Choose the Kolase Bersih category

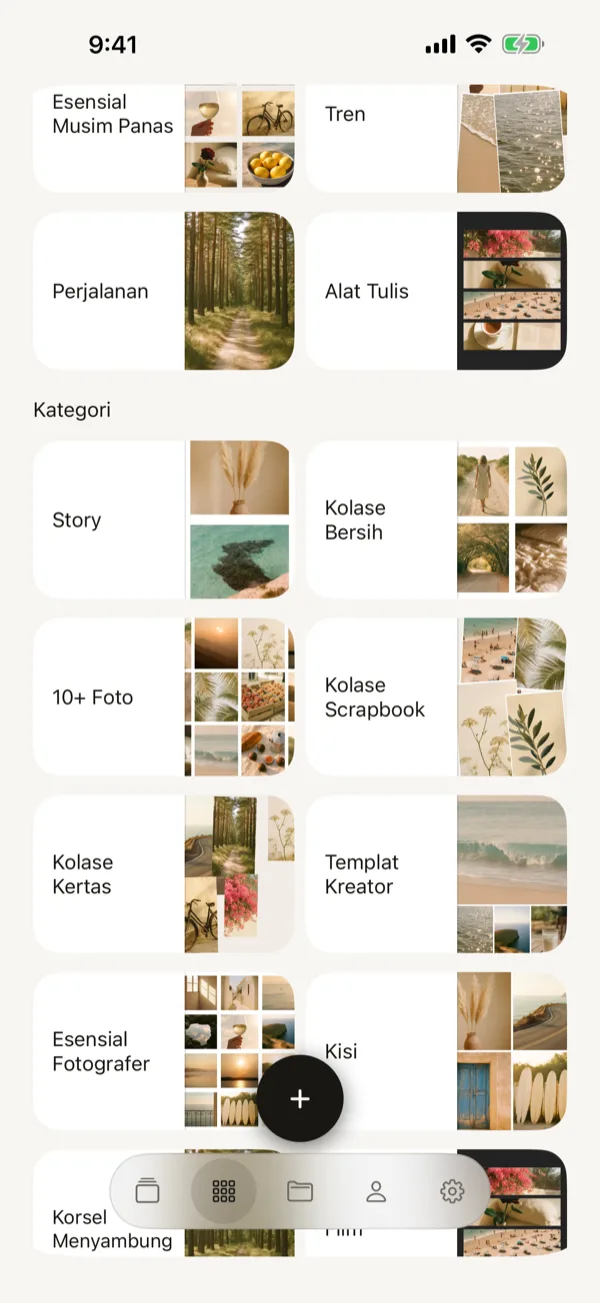point(436,520)
